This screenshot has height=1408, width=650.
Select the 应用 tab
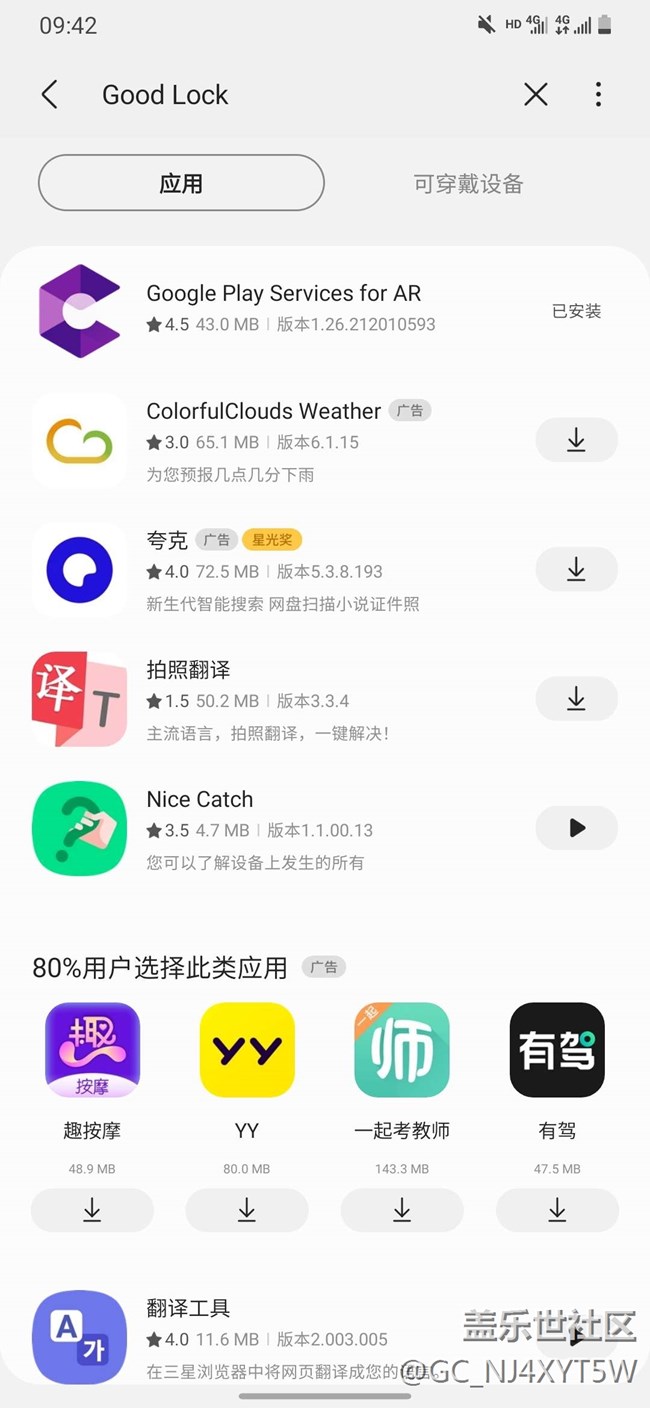181,184
